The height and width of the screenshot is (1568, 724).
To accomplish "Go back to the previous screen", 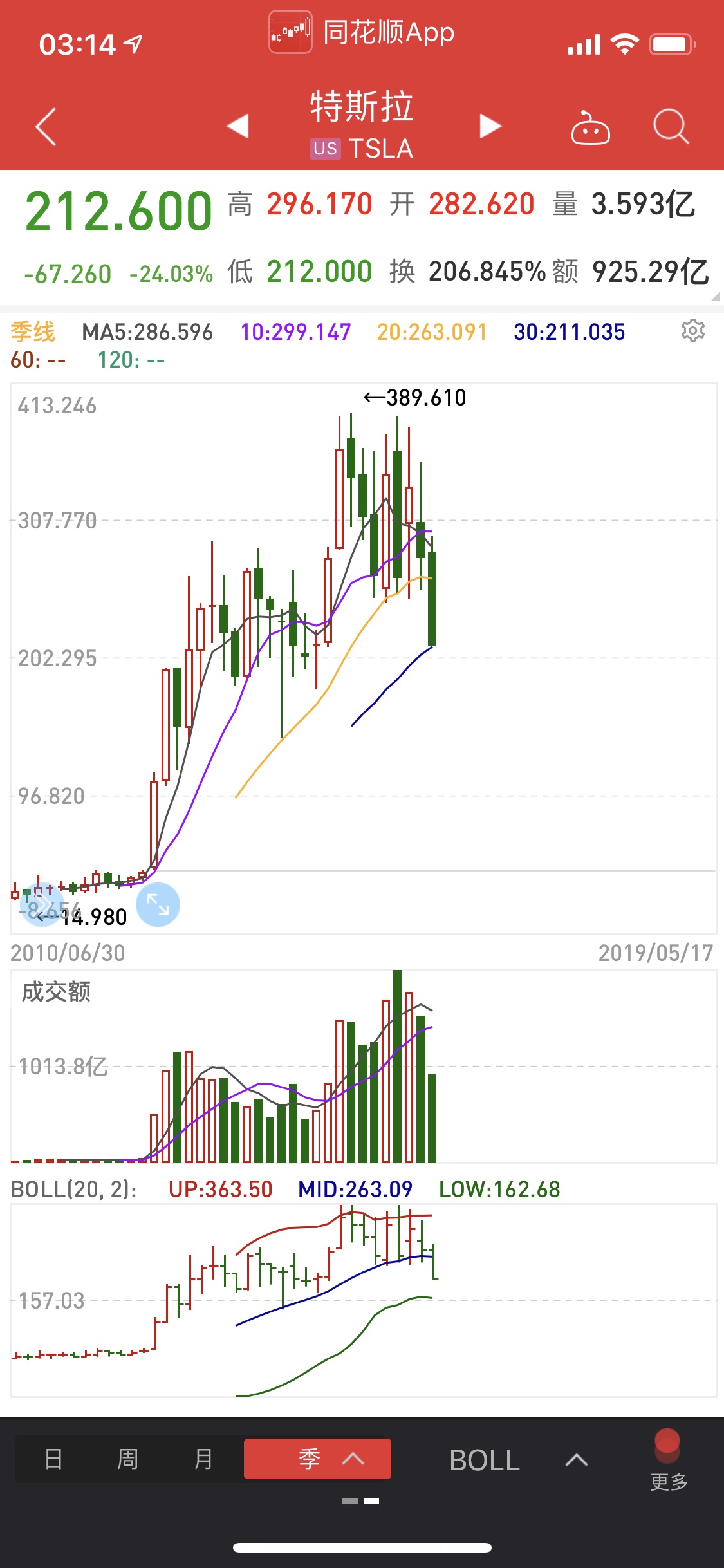I will pyautogui.click(x=46, y=126).
